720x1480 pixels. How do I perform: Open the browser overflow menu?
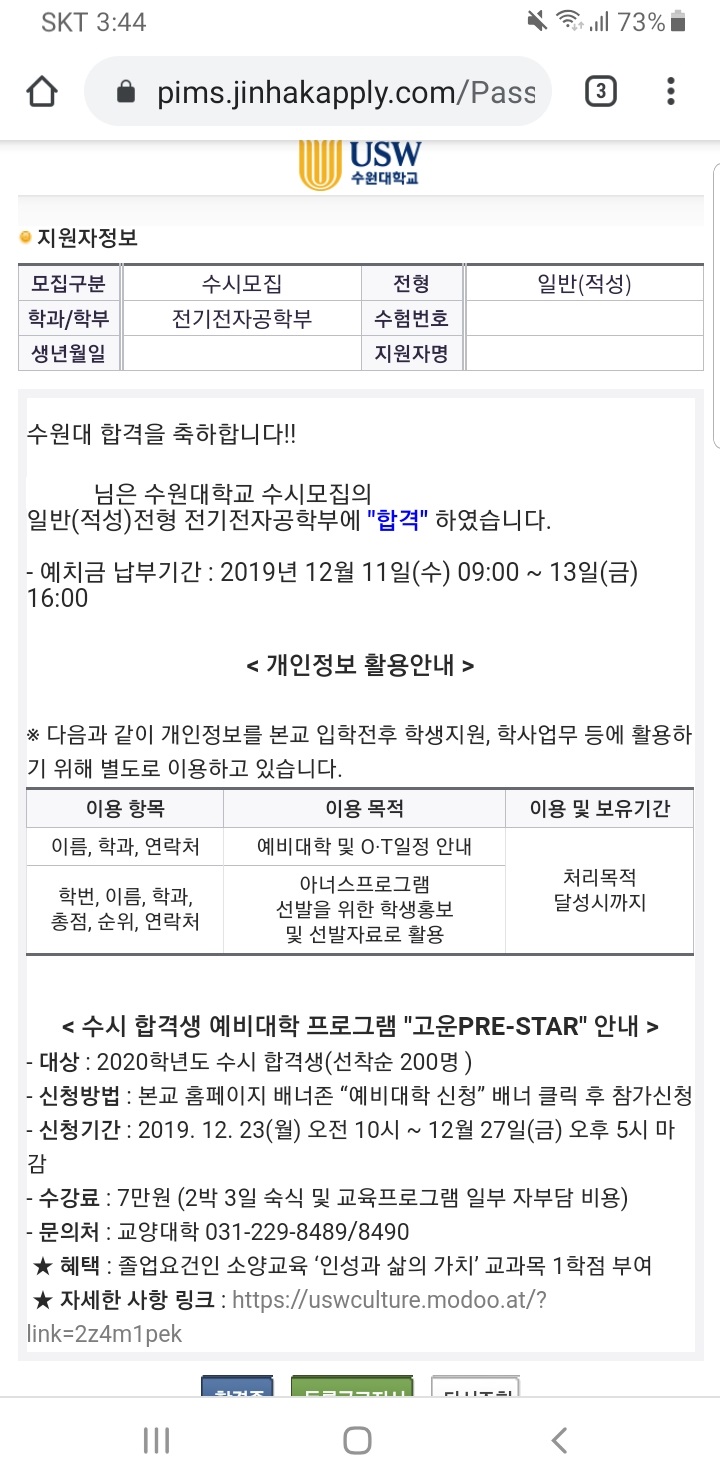pos(671,92)
